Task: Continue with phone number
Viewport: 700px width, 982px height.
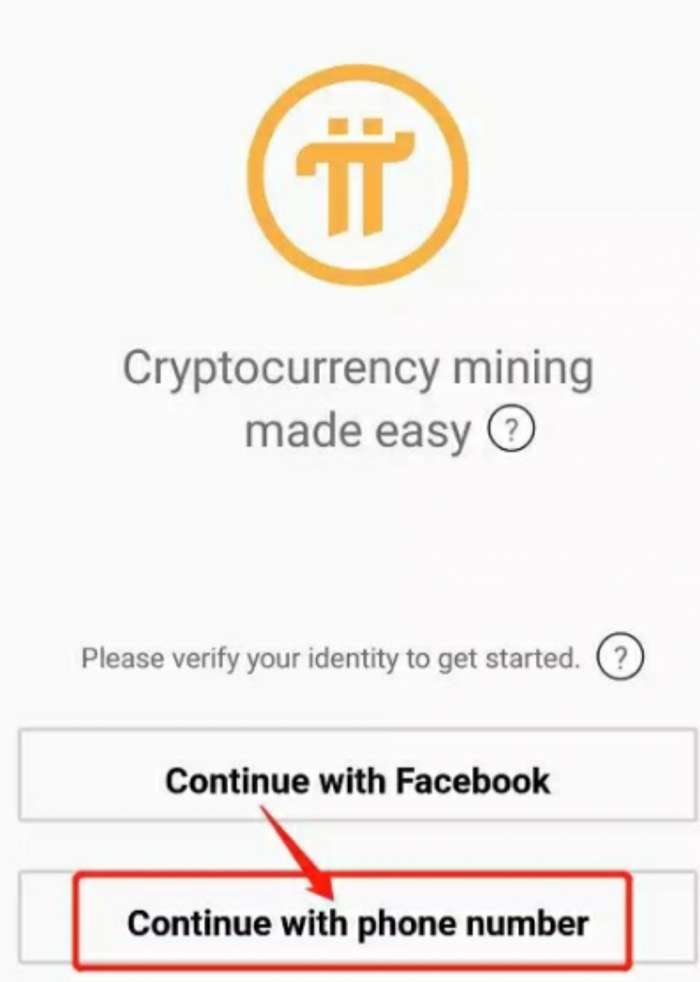Action: point(357,922)
